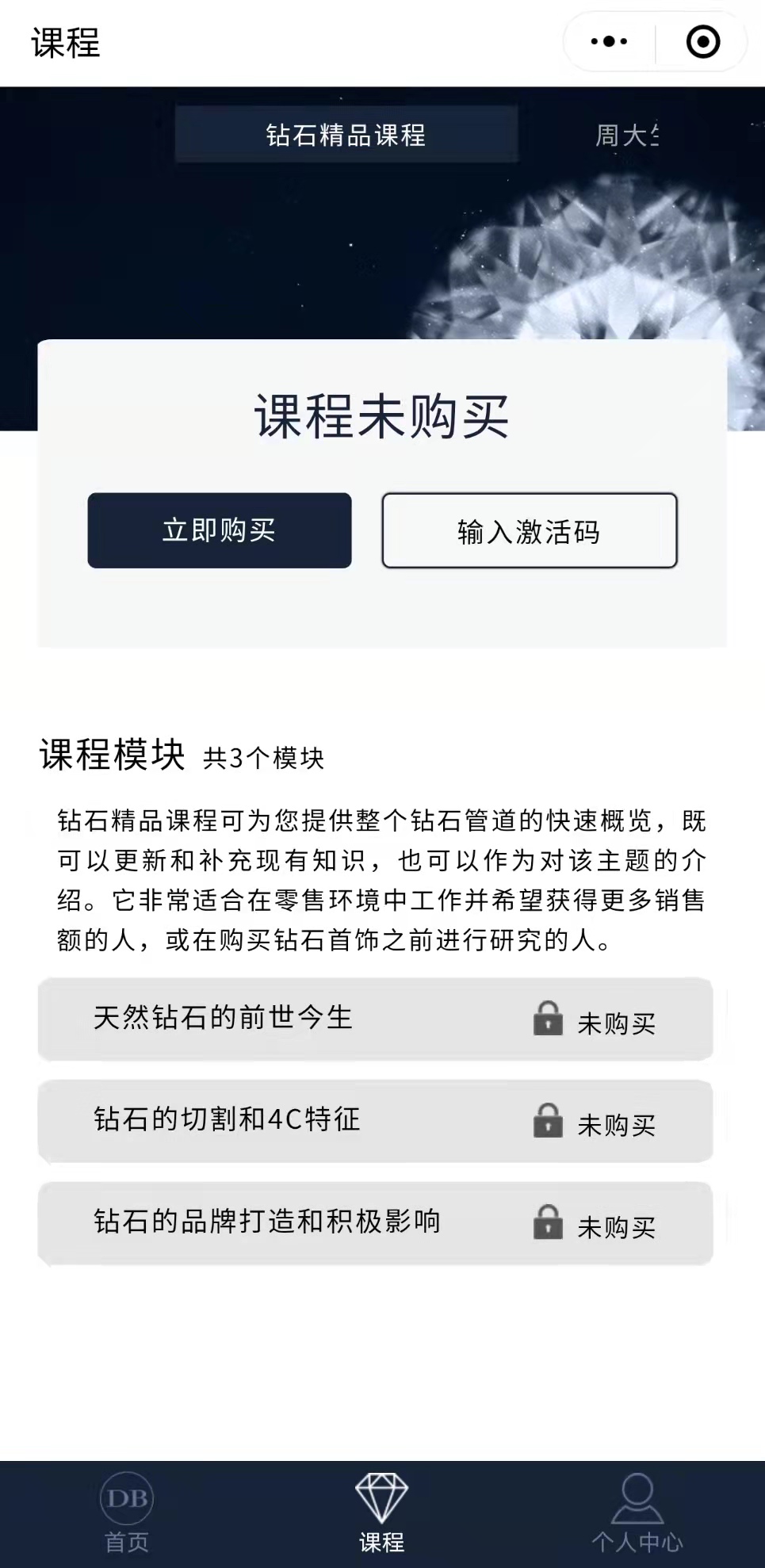The height and width of the screenshot is (1568, 765).
Task: Go to the 首页 tab
Action: (x=127, y=1514)
